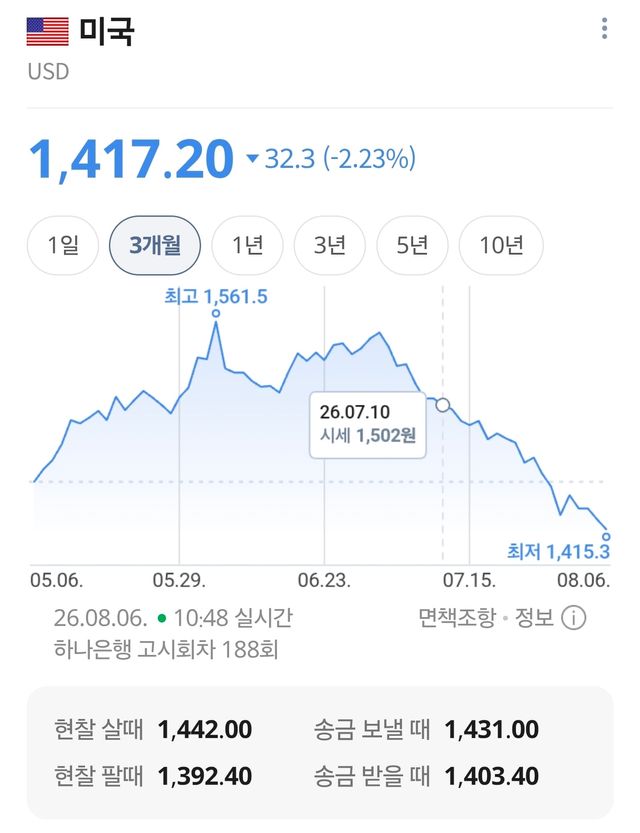Select the 3개월 period chip
Viewport: 640px width, 833px height.
click(155, 245)
